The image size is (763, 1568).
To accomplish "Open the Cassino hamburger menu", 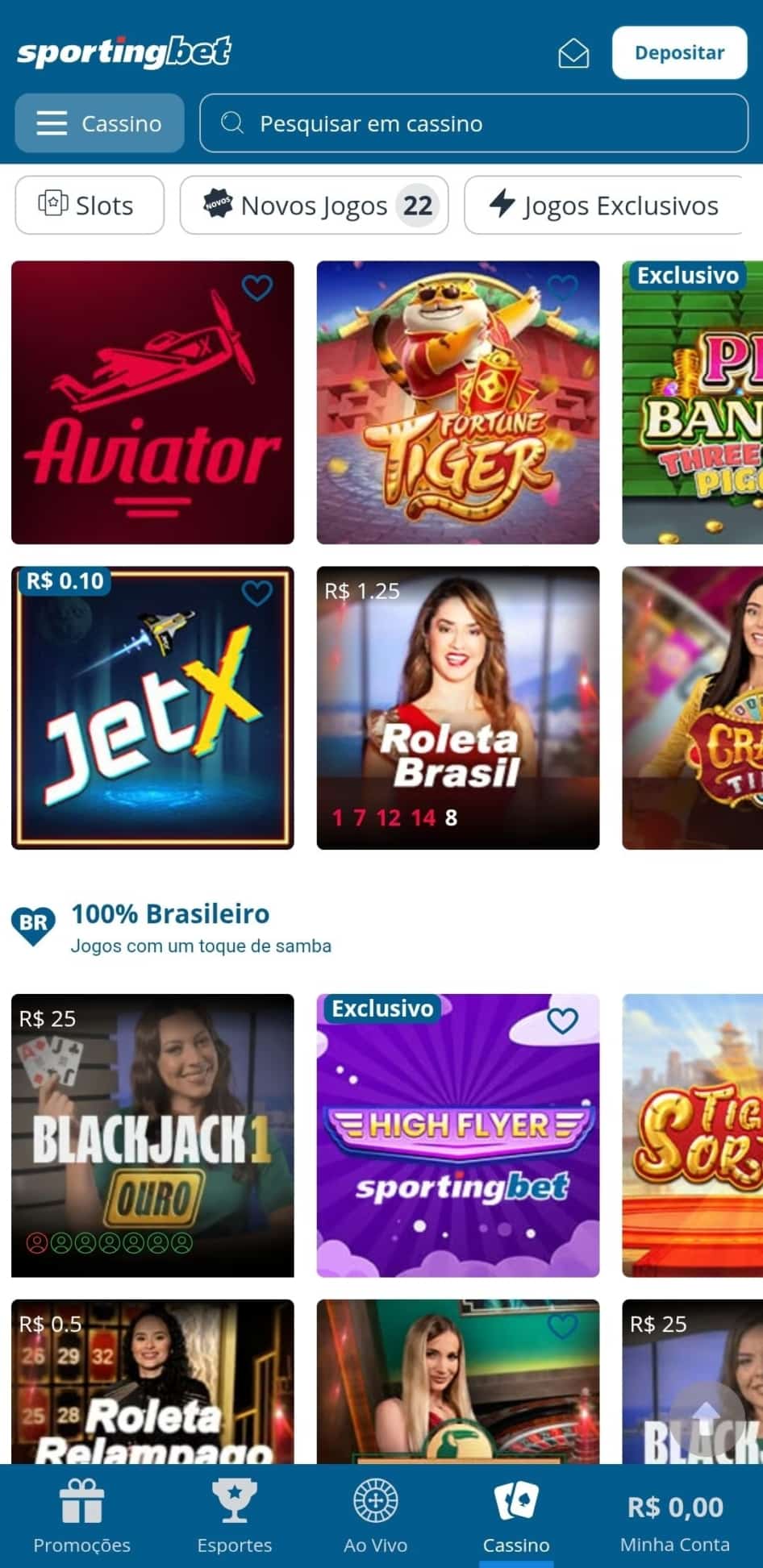I will click(52, 123).
